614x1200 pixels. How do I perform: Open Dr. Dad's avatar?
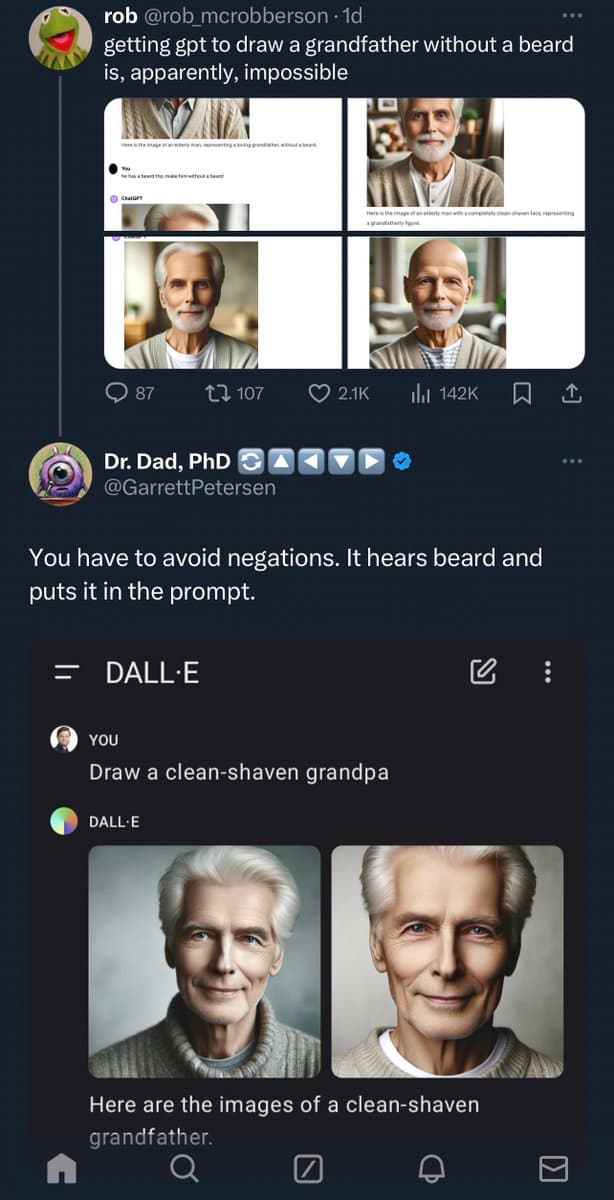click(60, 474)
